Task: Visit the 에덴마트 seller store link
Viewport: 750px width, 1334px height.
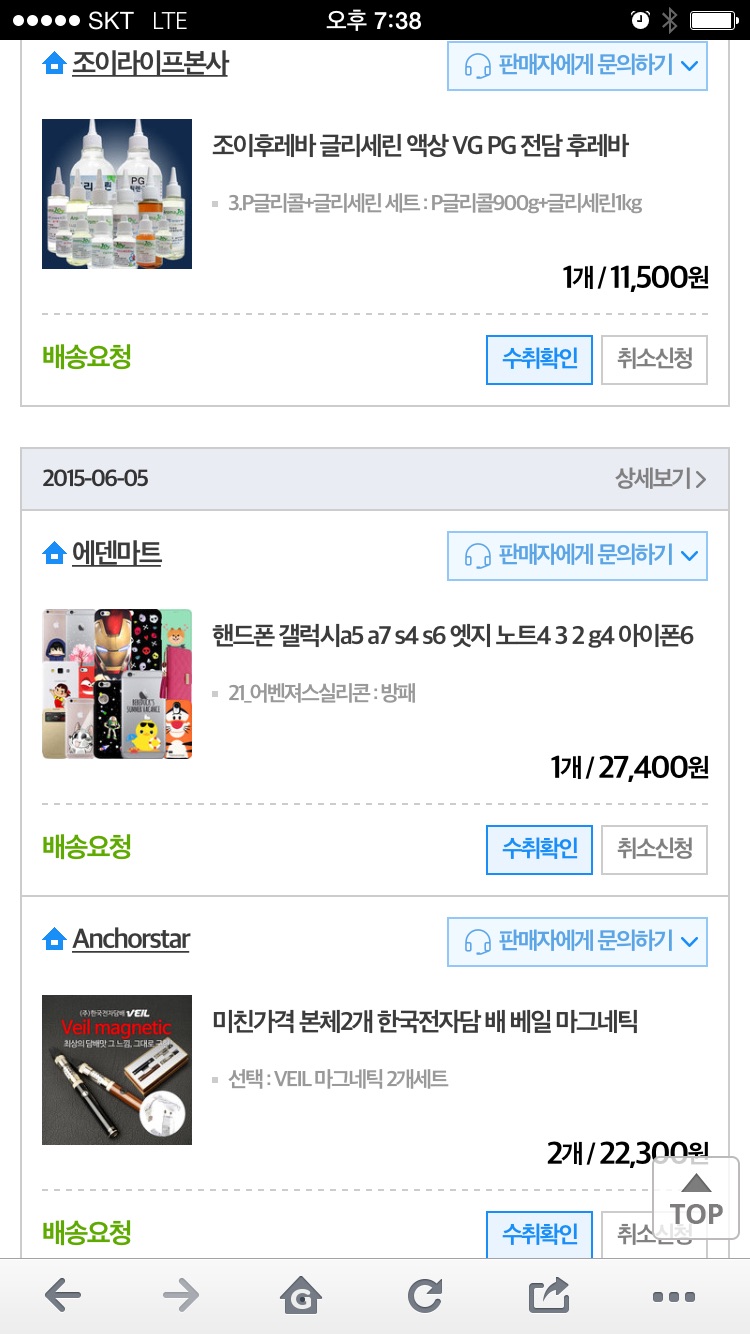Action: click(116, 553)
